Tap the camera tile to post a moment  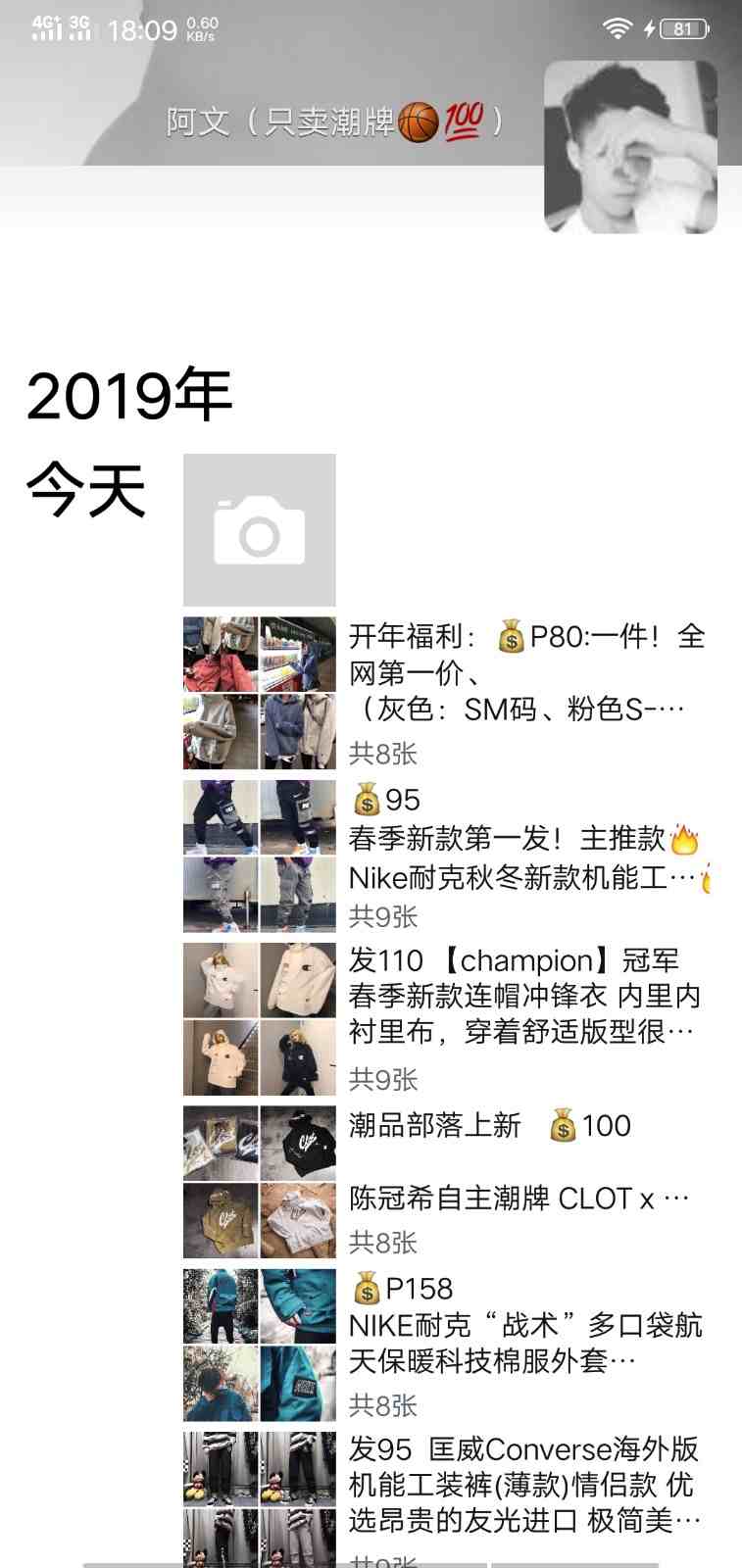click(x=260, y=530)
